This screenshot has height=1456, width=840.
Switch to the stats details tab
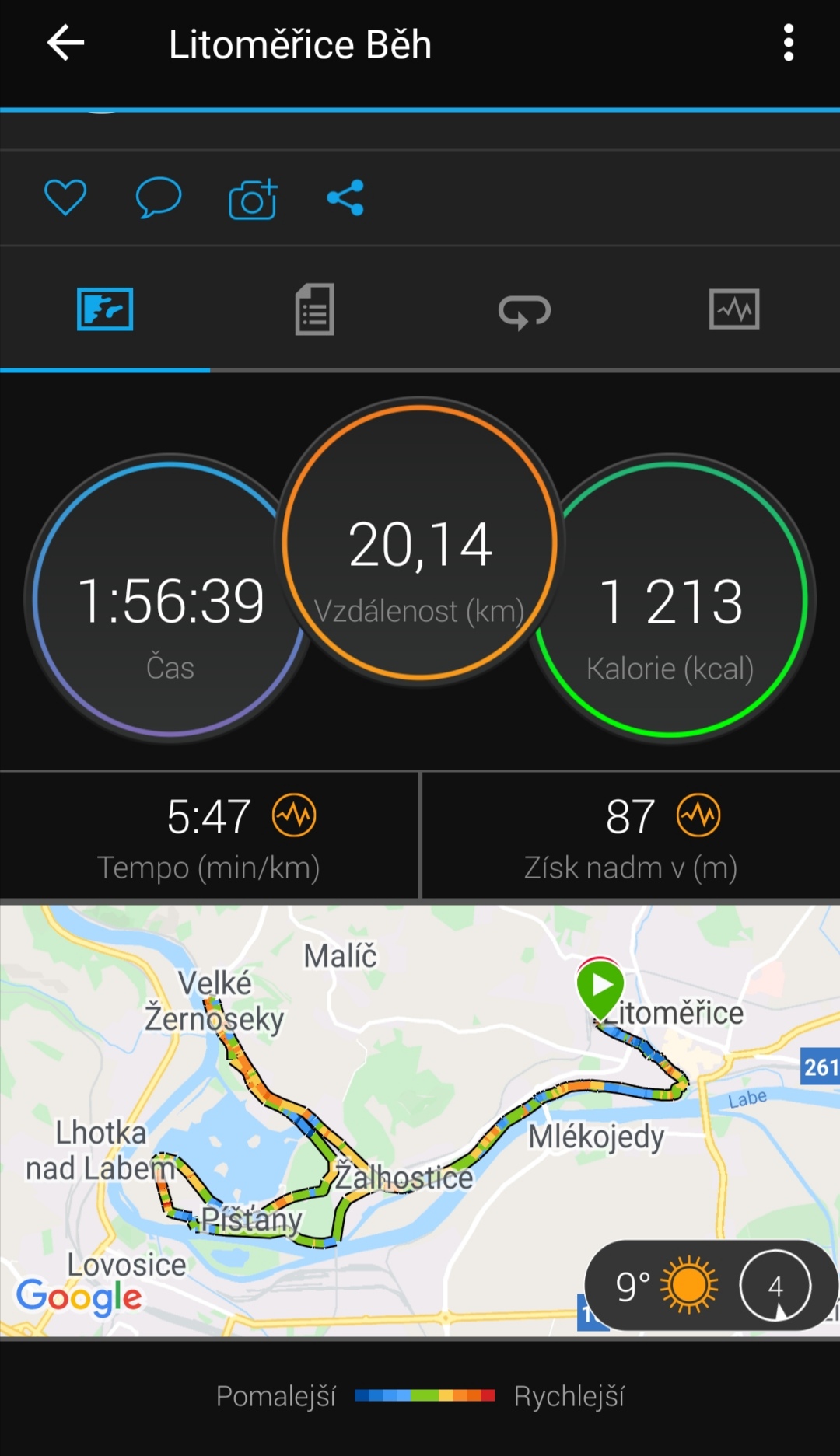point(314,309)
